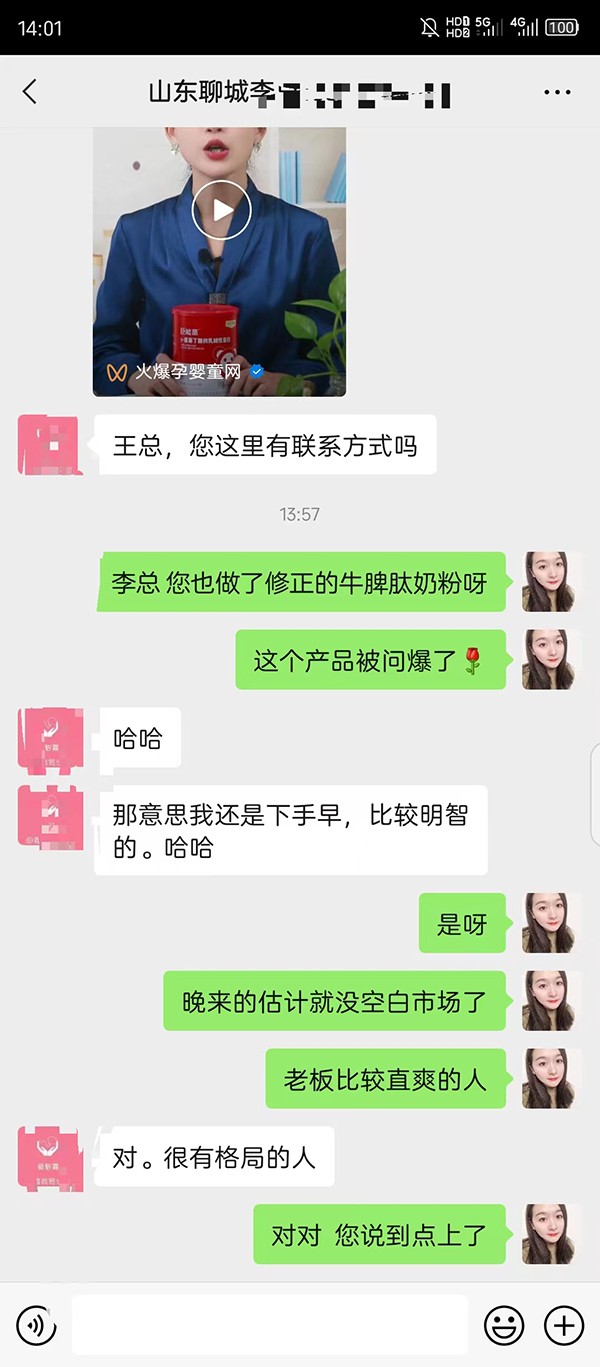Play the shared video message

click(x=221, y=210)
